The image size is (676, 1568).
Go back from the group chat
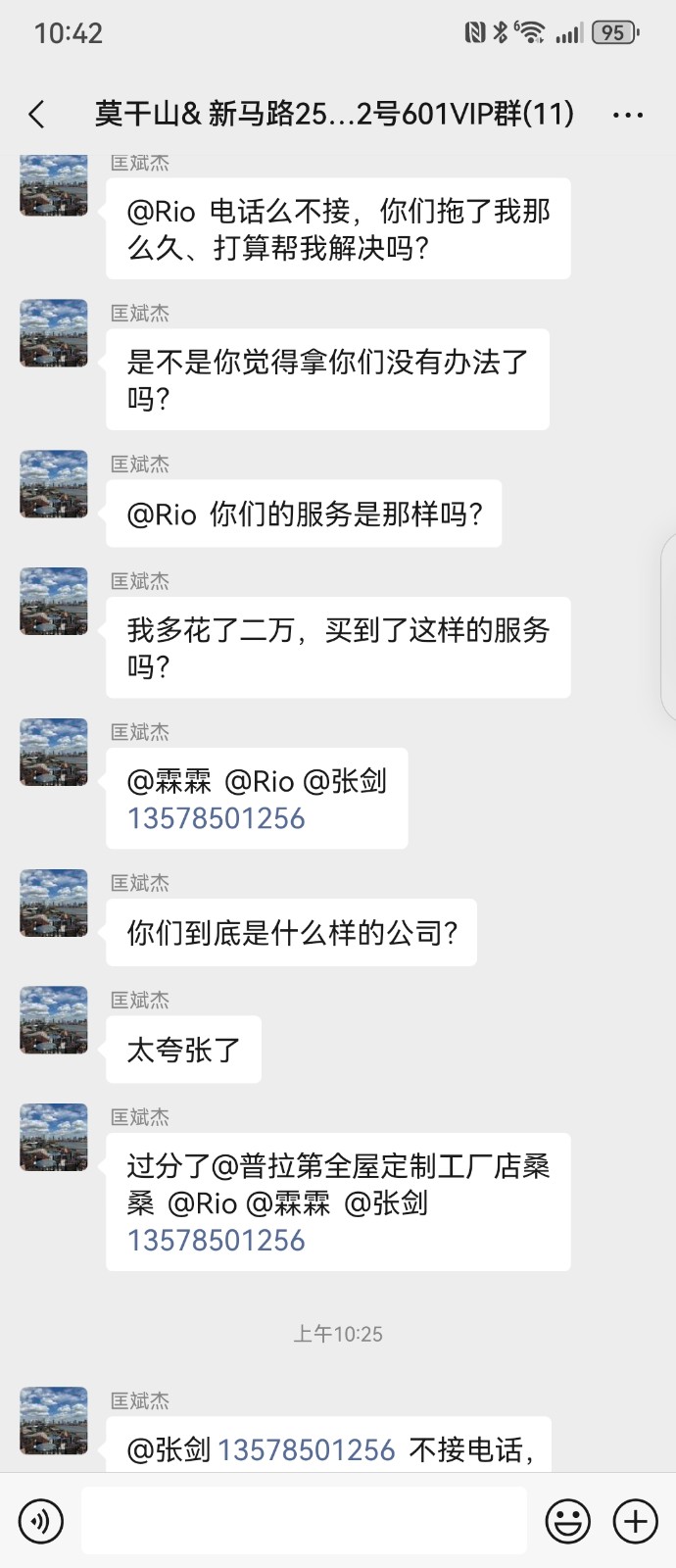pyautogui.click(x=37, y=115)
